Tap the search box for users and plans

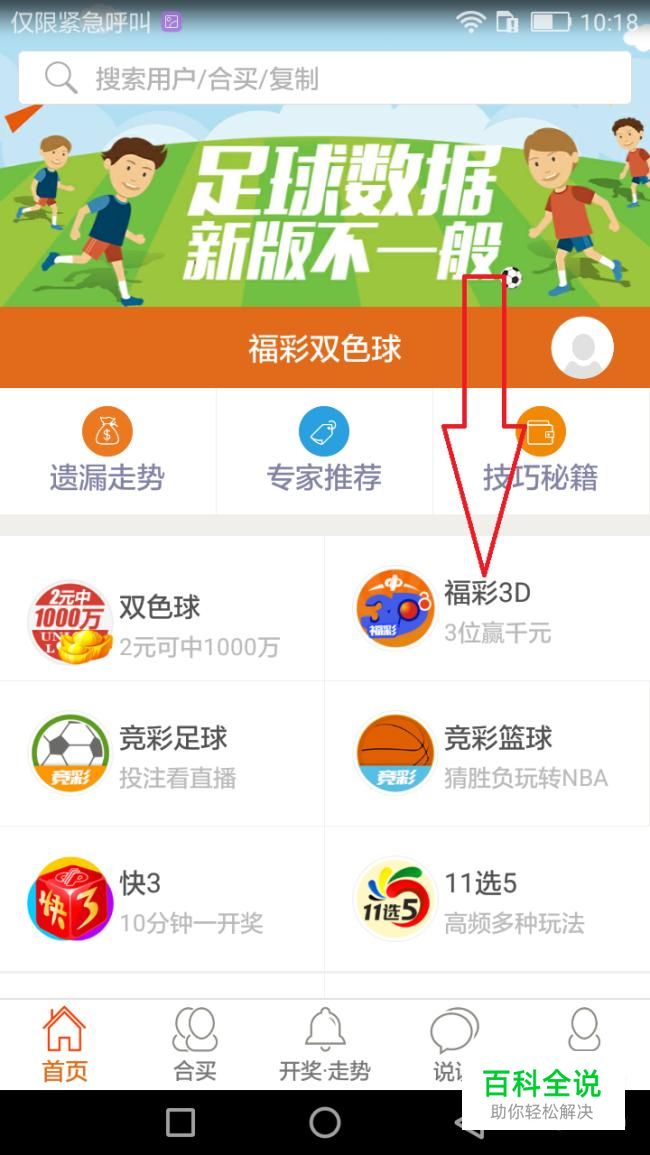pyautogui.click(x=324, y=78)
